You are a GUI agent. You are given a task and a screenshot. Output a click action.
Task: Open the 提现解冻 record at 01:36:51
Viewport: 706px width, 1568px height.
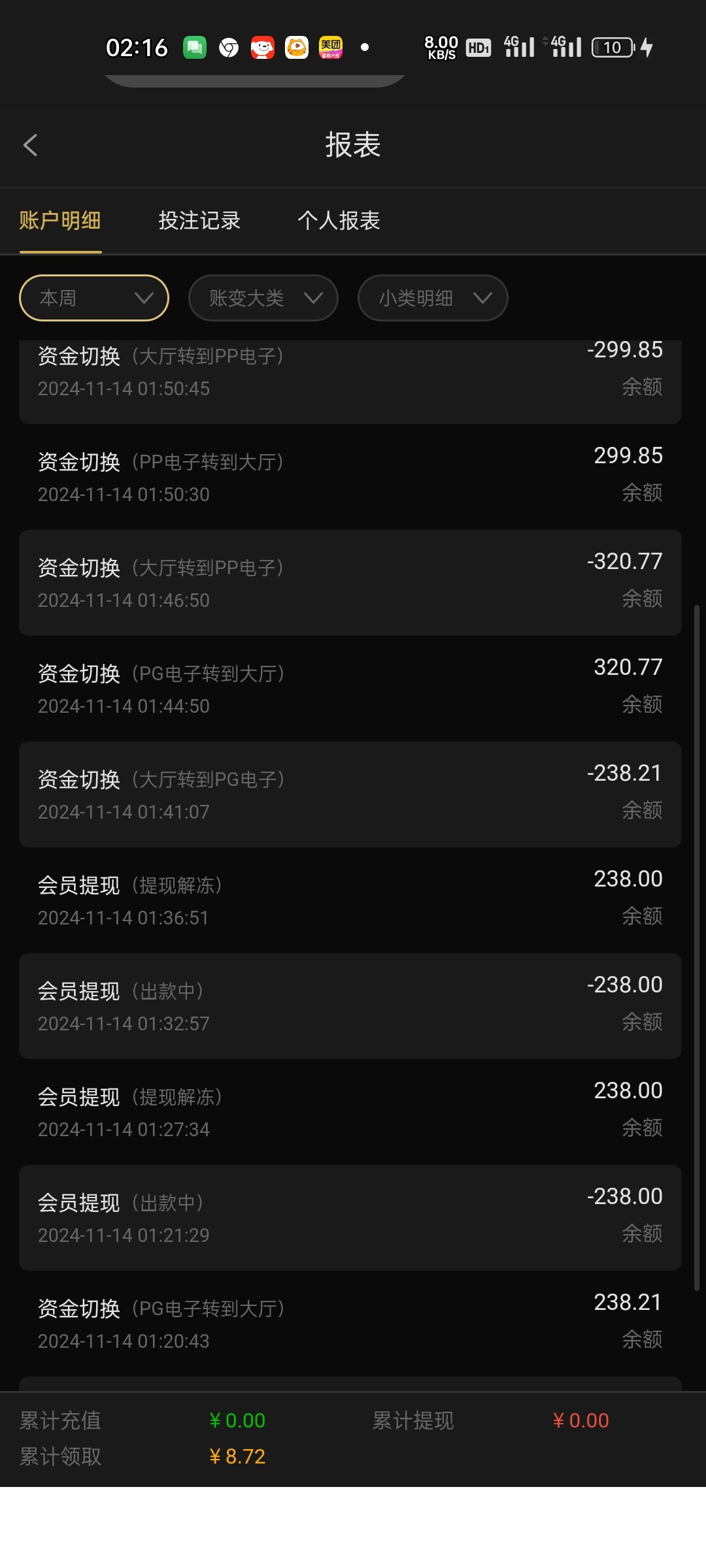(350, 900)
